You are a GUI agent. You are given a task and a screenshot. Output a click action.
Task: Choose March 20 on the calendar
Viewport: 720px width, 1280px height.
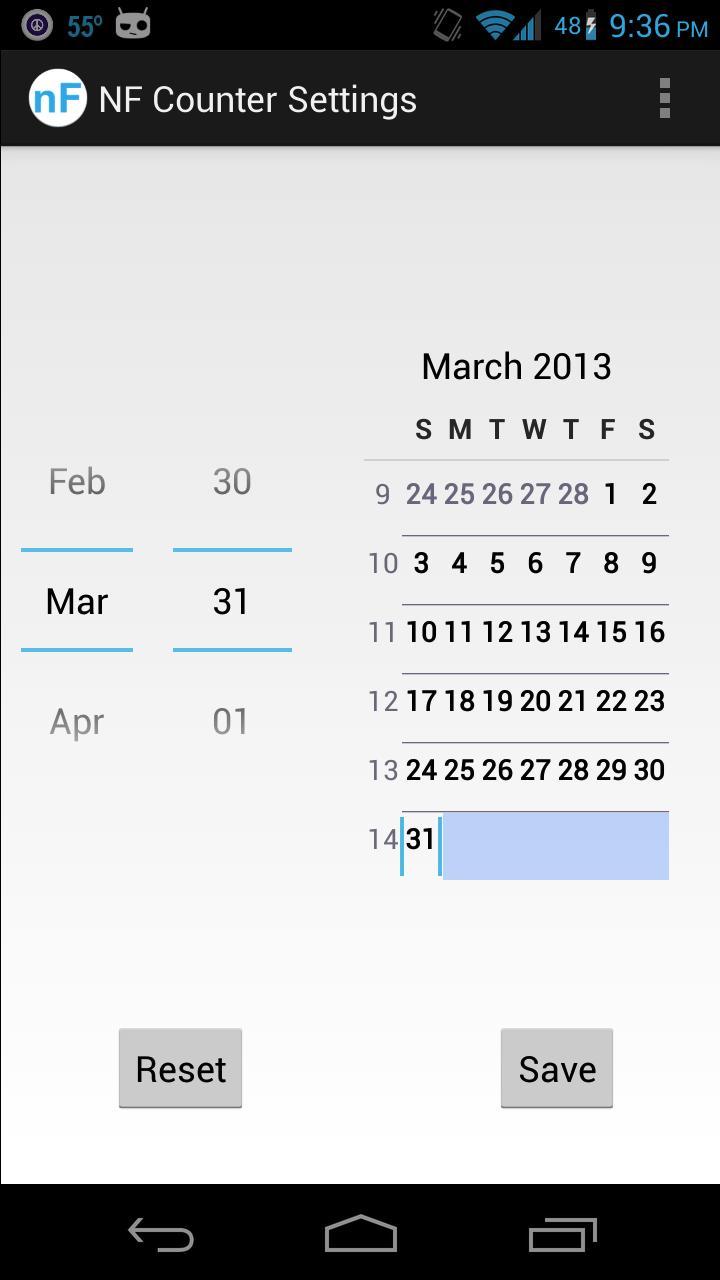[x=535, y=701]
